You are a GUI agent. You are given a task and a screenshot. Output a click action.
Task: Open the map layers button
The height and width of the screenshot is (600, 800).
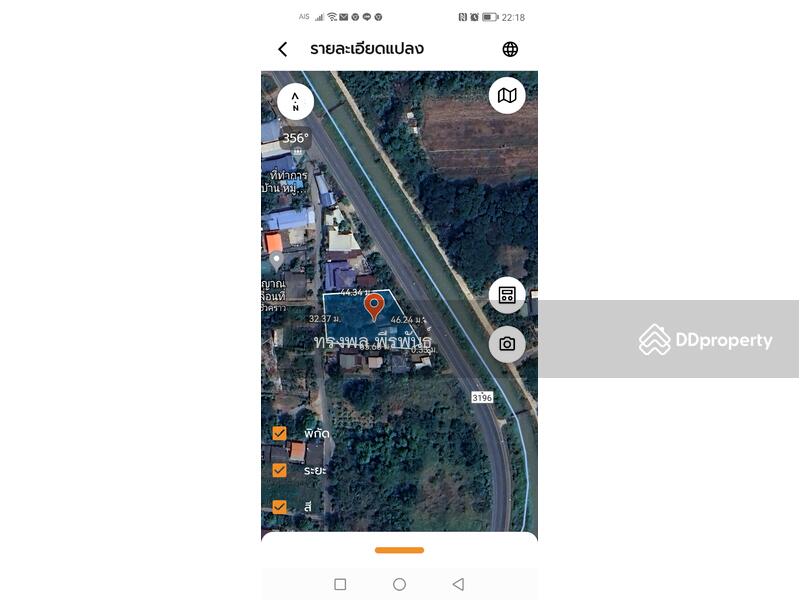click(x=507, y=95)
